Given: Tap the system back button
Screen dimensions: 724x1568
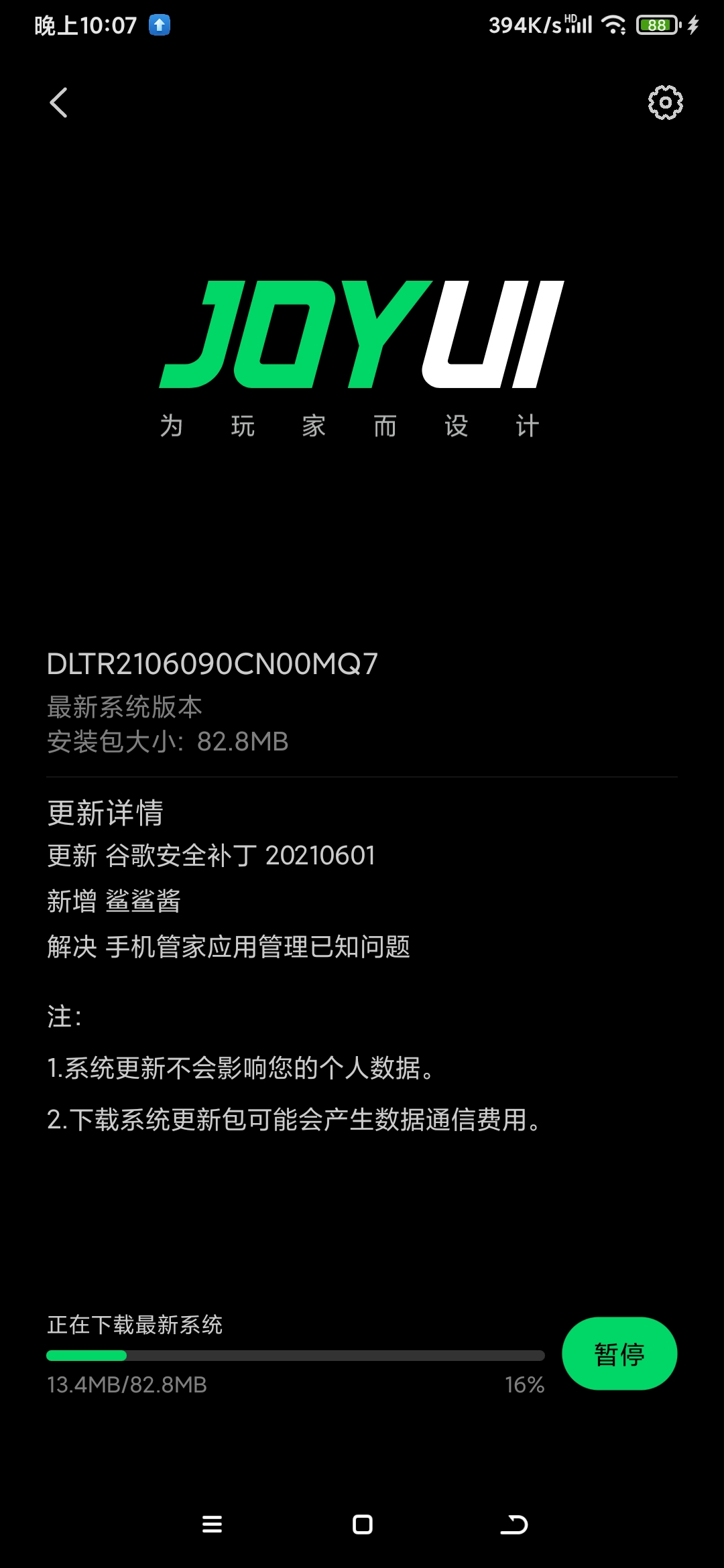Looking at the screenshot, I should click(514, 1524).
